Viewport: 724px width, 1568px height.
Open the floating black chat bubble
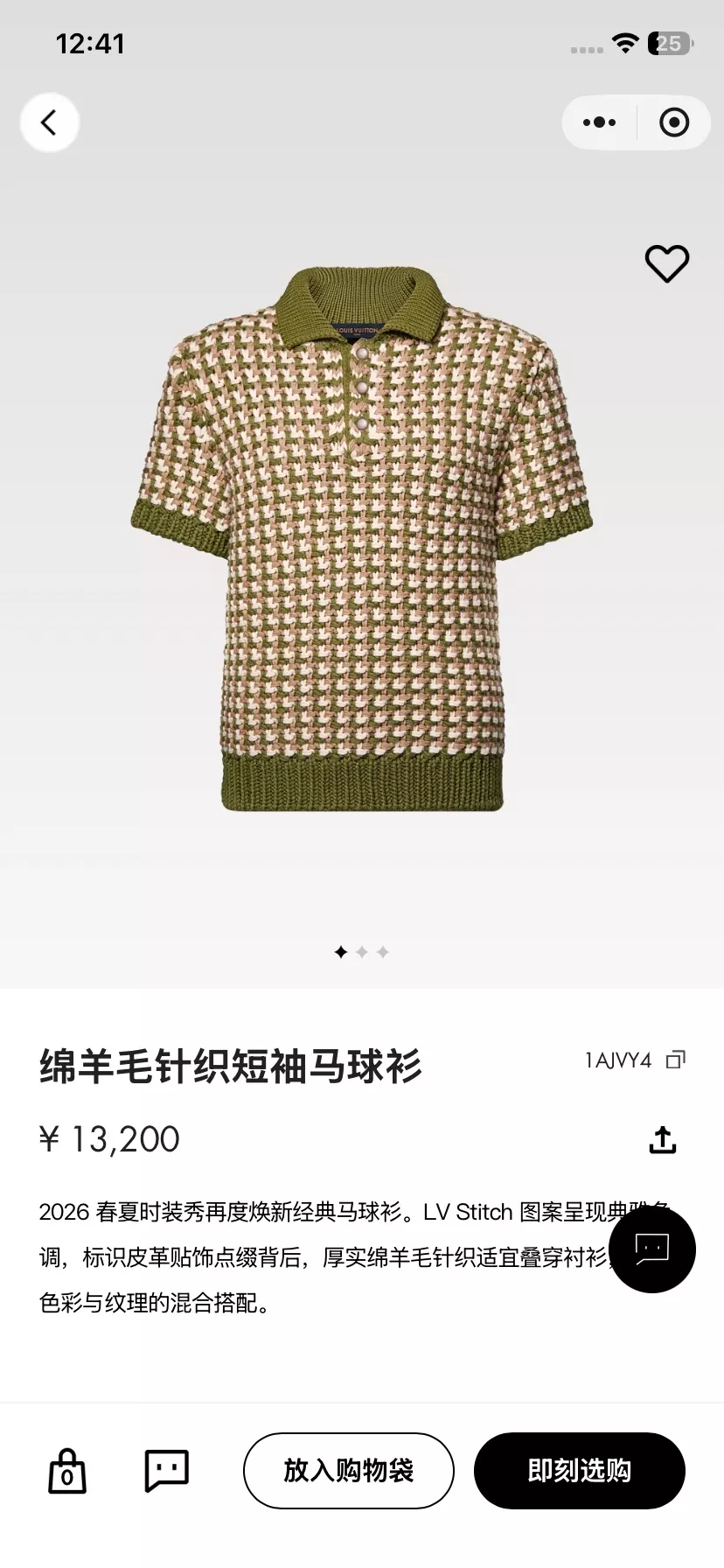[652, 1249]
